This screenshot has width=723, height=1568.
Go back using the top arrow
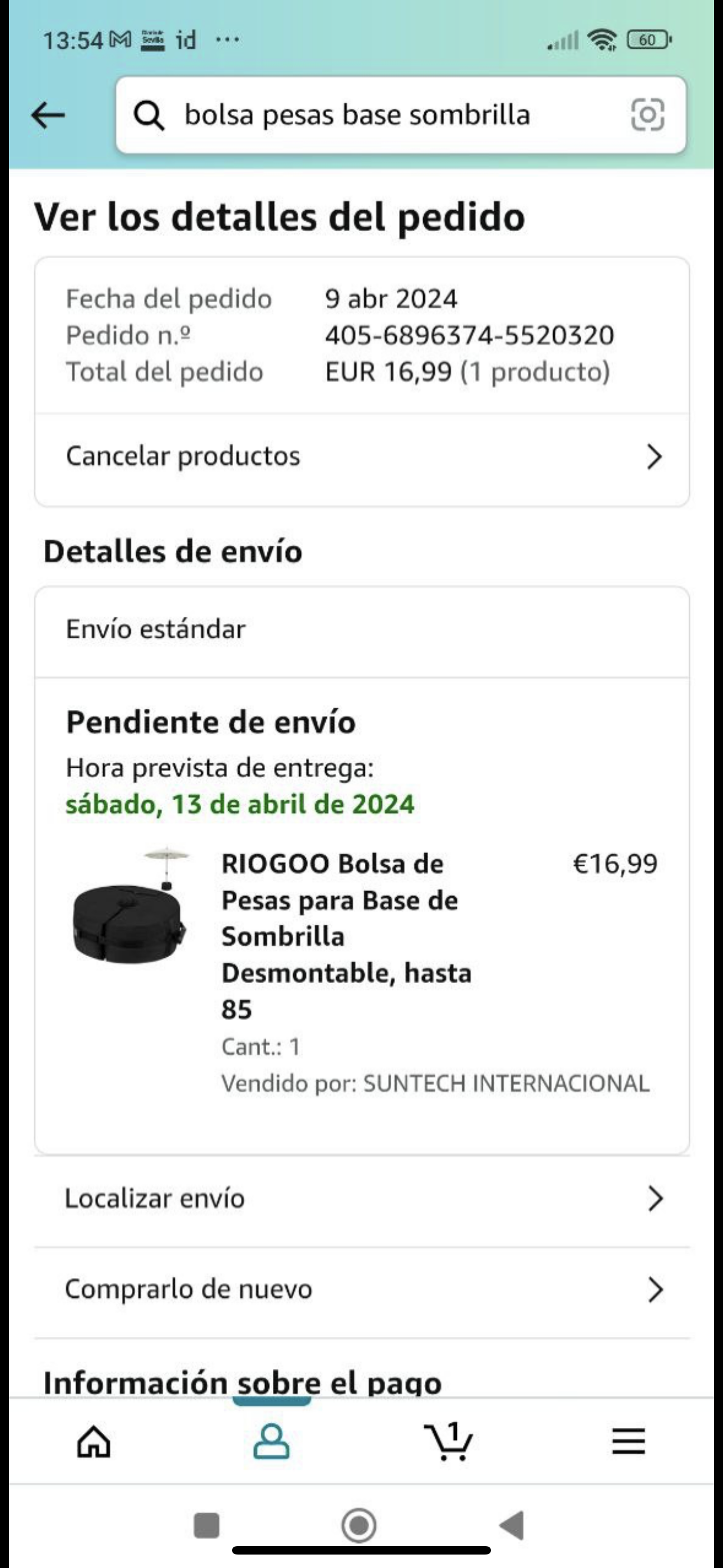[48, 115]
